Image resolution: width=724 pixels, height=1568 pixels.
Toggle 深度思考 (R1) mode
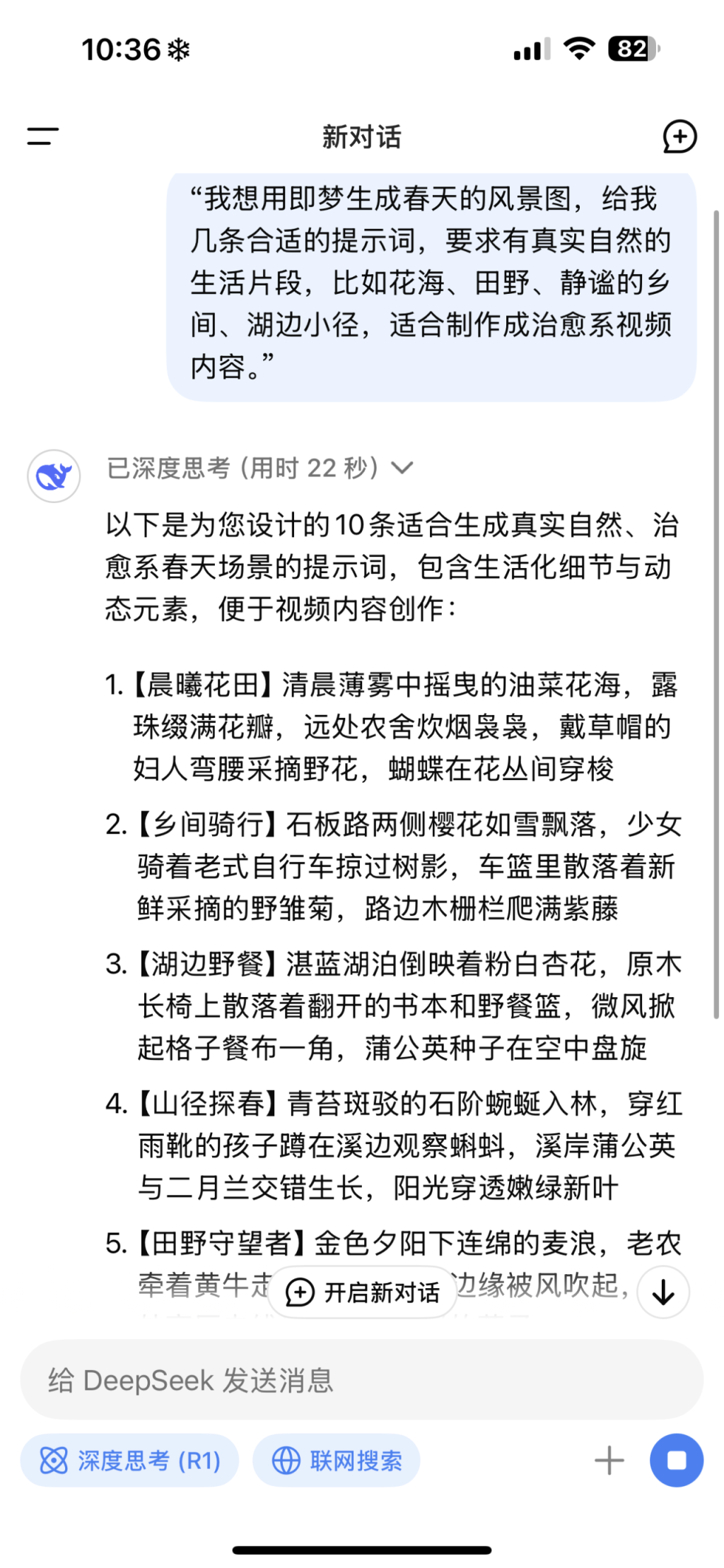129,1460
